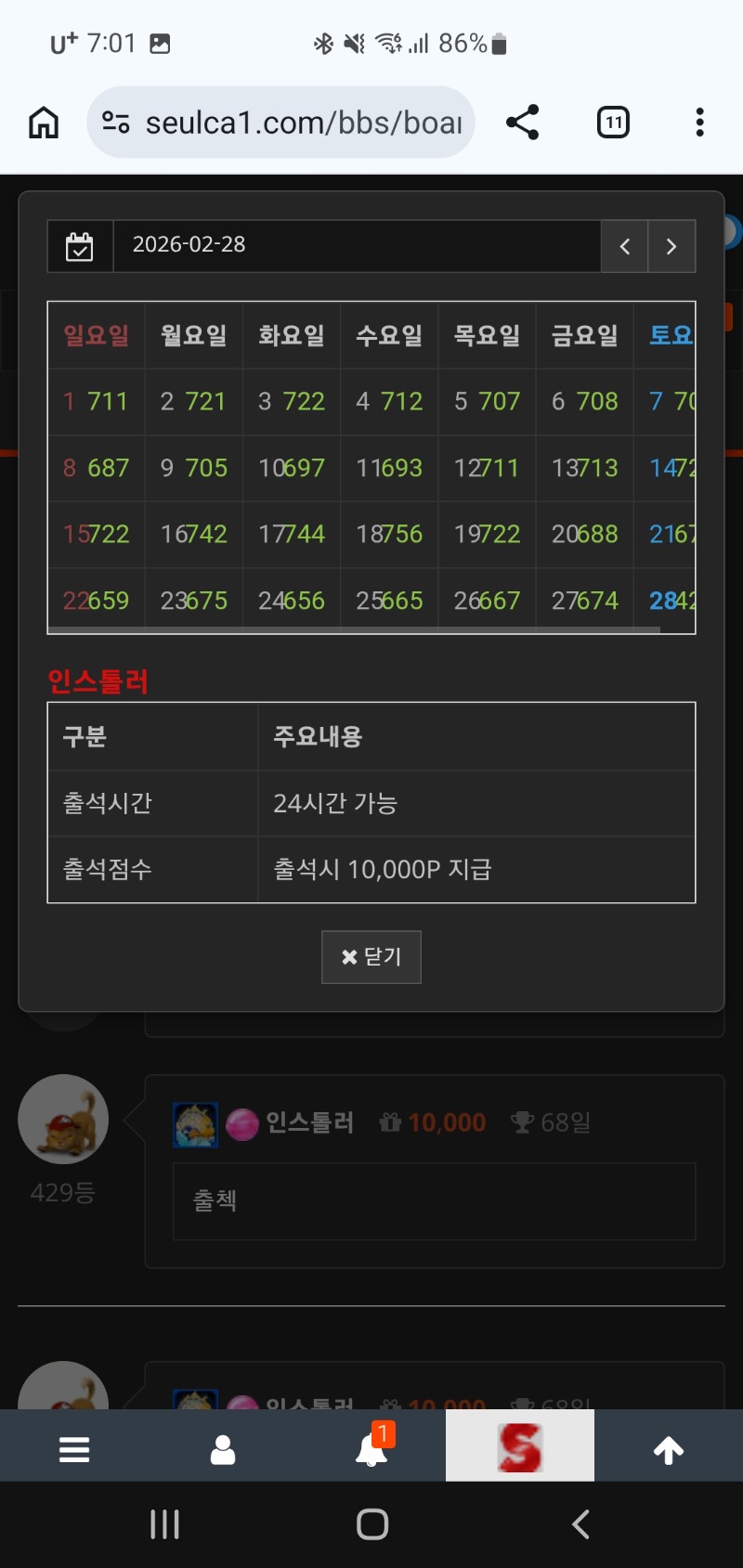The width and height of the screenshot is (743, 1568).
Task: Open the recent apps view
Action: click(164, 1524)
